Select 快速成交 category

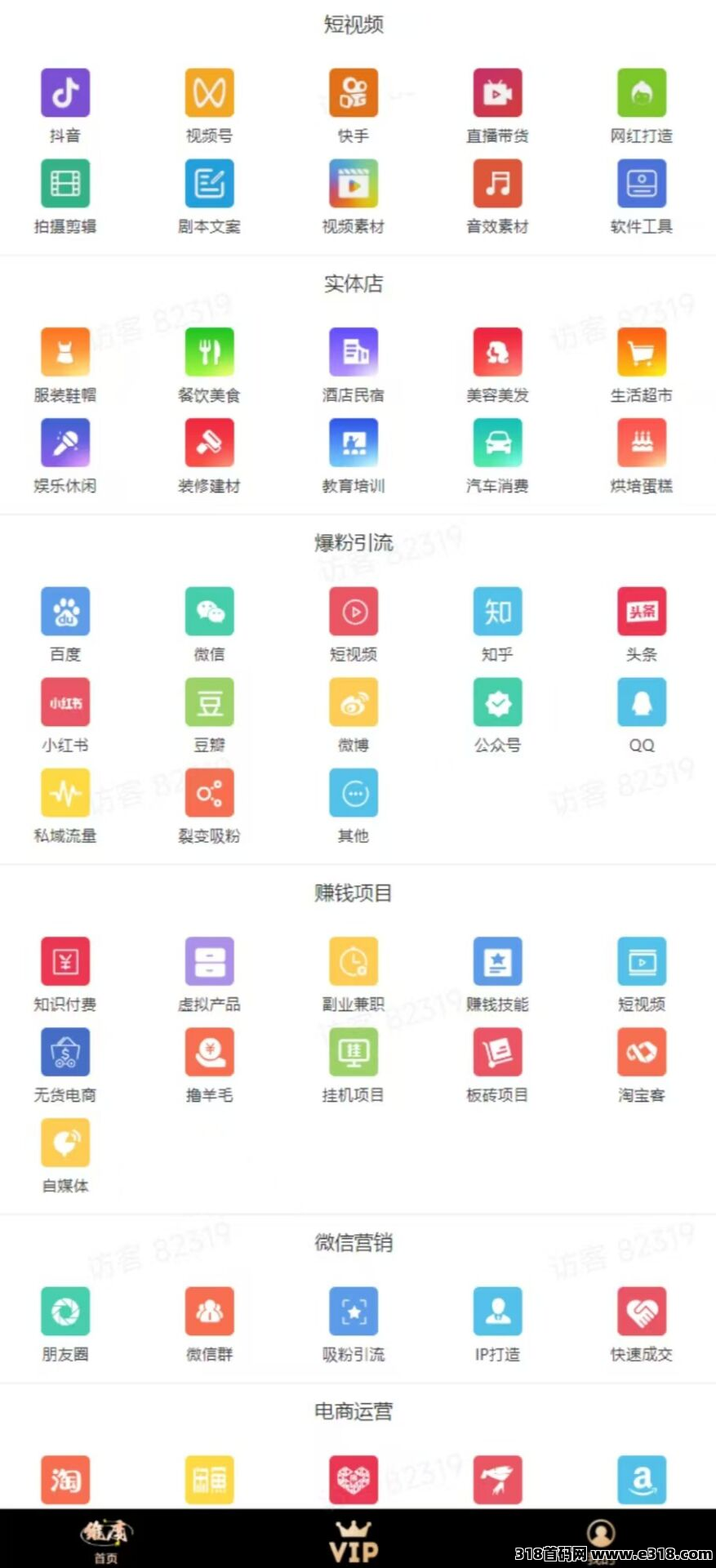(x=642, y=1312)
